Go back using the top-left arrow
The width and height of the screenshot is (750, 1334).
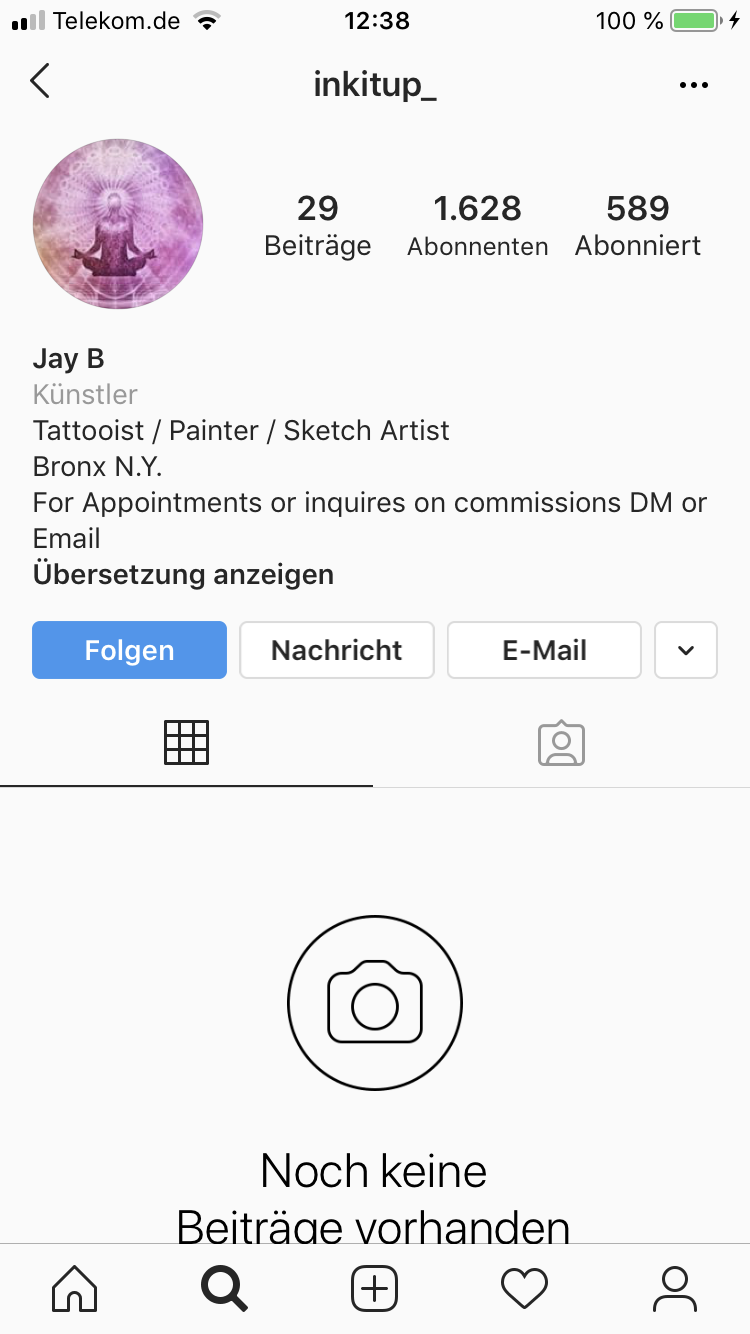coord(40,81)
